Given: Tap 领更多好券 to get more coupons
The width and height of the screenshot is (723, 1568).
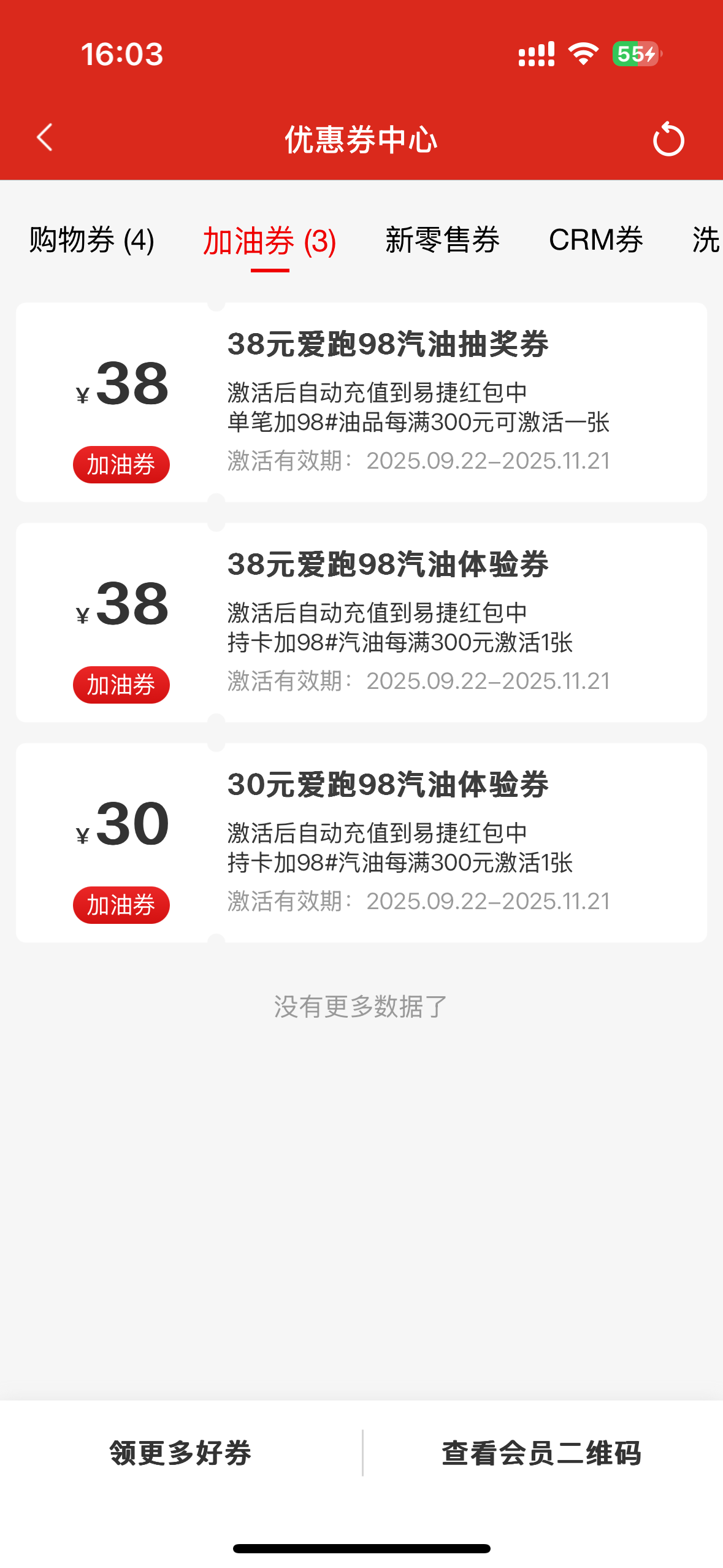Looking at the screenshot, I should [181, 1453].
